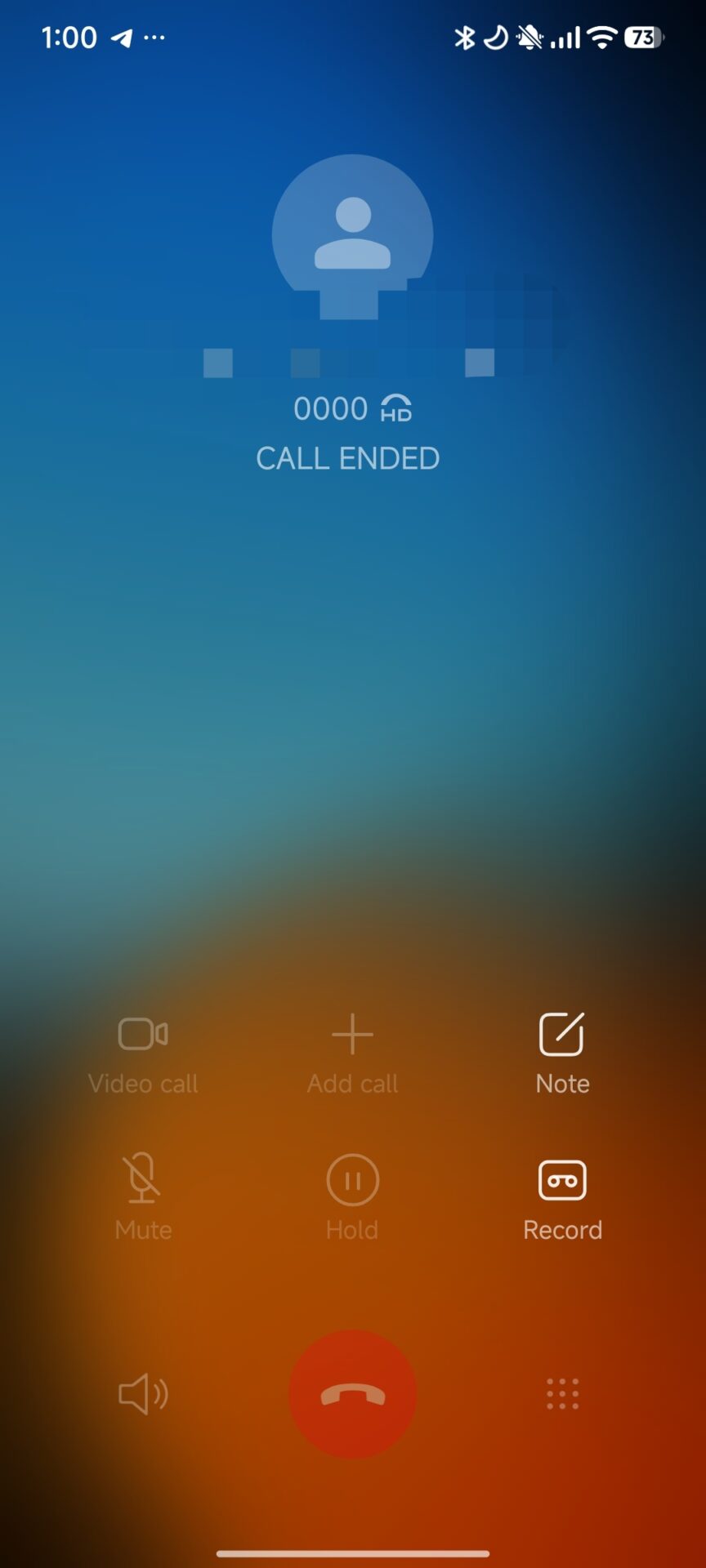The width and height of the screenshot is (706, 1568).
Task: Tap the Wi-Fi status icon
Action: click(602, 36)
